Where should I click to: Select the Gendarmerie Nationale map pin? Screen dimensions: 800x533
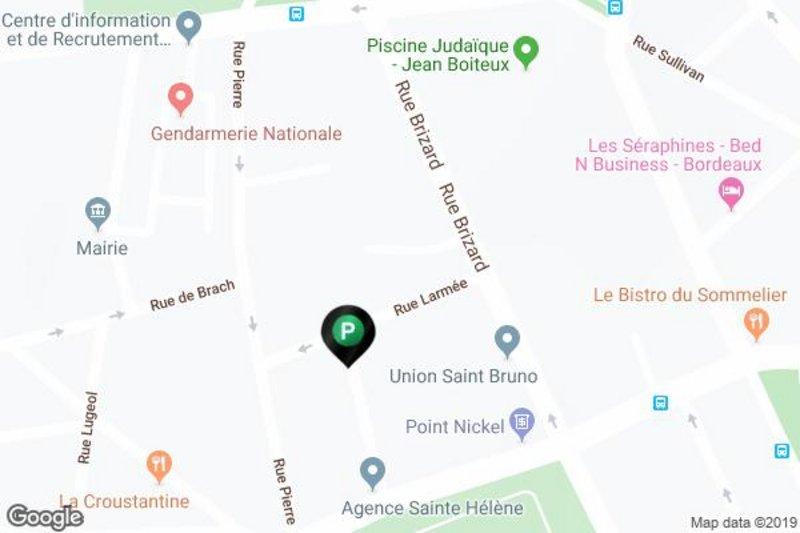click(x=180, y=97)
